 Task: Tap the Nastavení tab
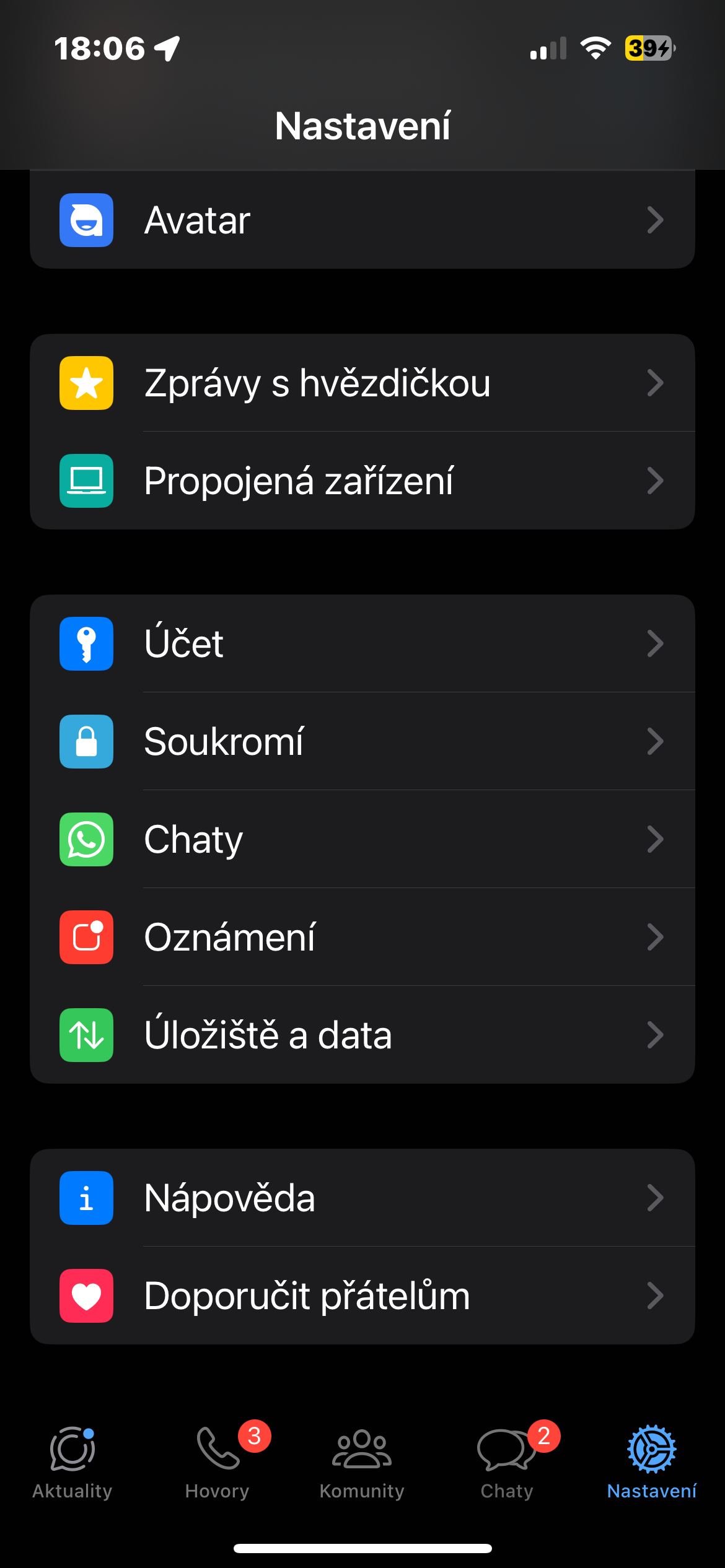click(x=652, y=1463)
